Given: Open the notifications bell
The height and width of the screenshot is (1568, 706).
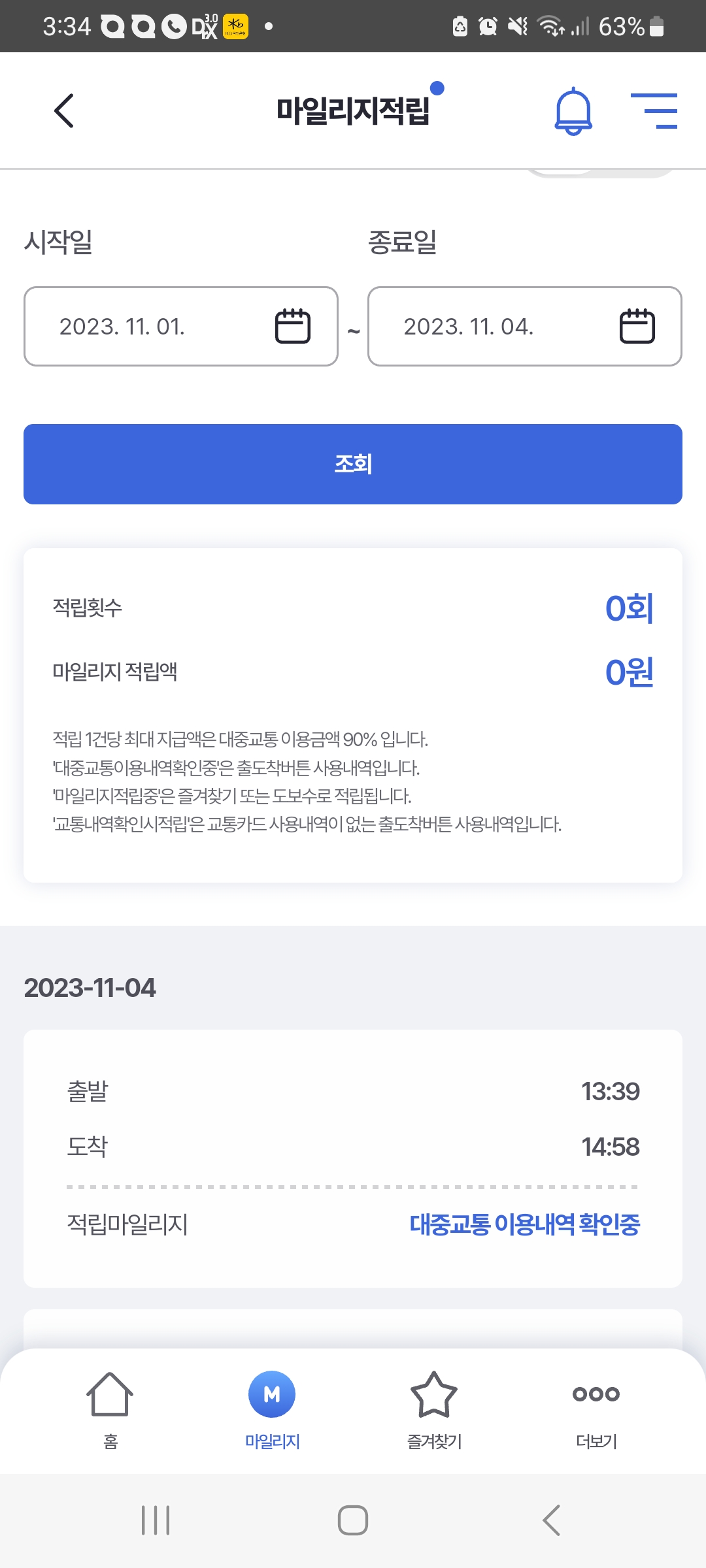Looking at the screenshot, I should coord(573,111).
